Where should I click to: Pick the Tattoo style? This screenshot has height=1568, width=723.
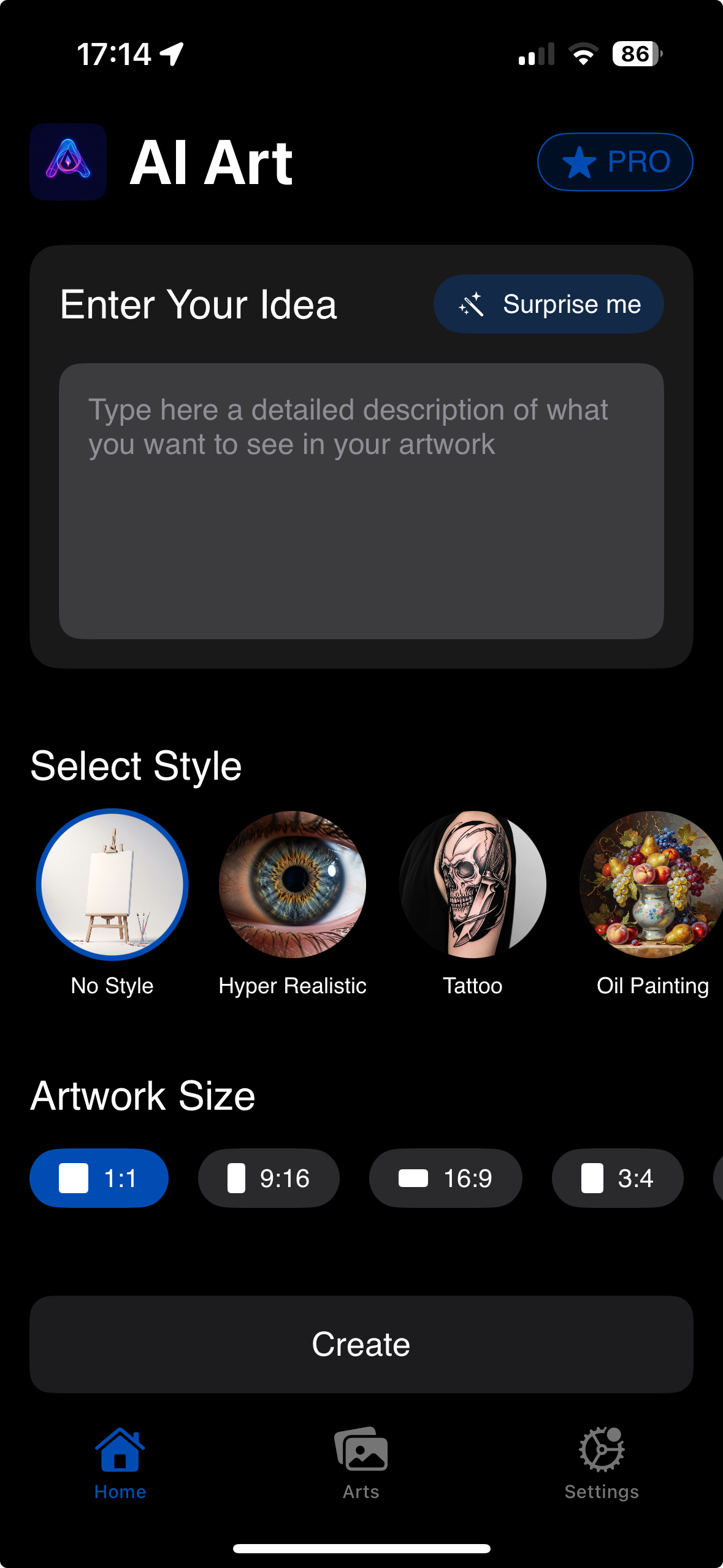tap(473, 884)
